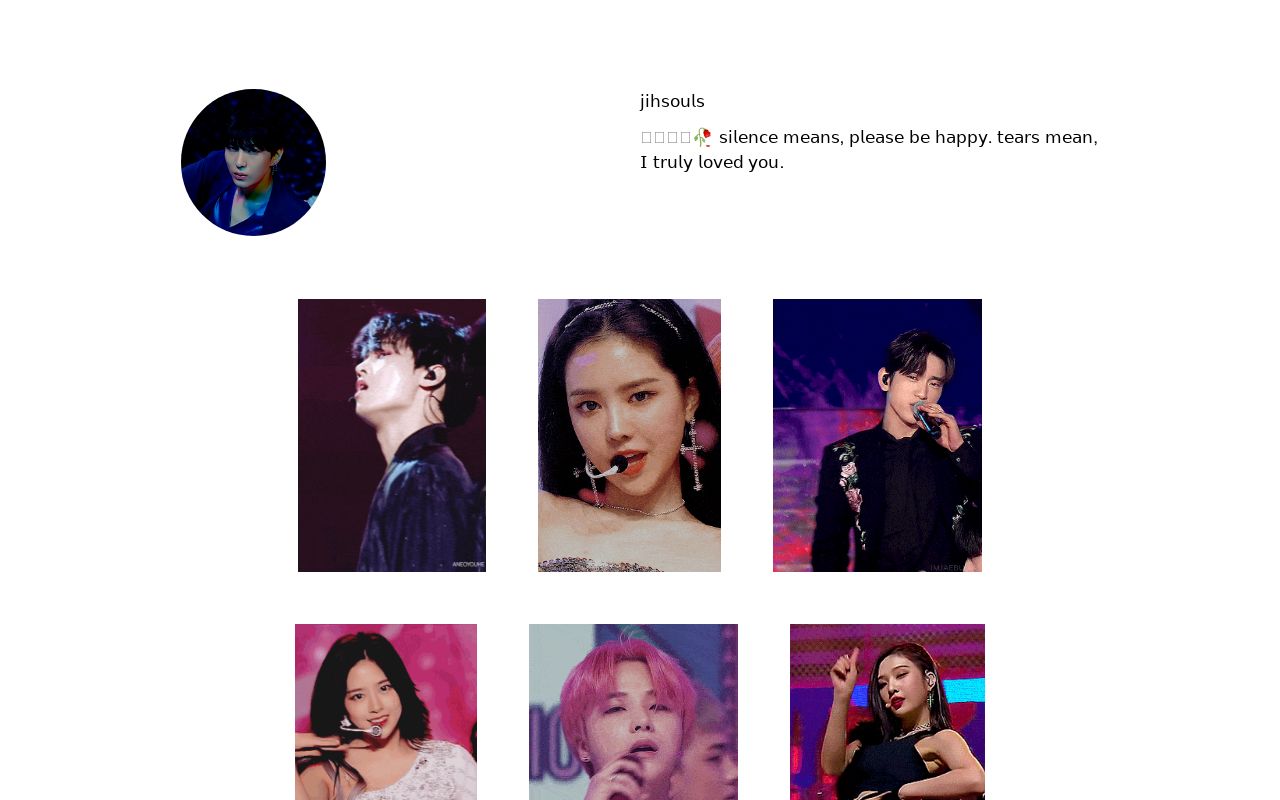Open the circular profile avatar
Viewport: 1280px width, 800px height.
pyautogui.click(x=253, y=162)
